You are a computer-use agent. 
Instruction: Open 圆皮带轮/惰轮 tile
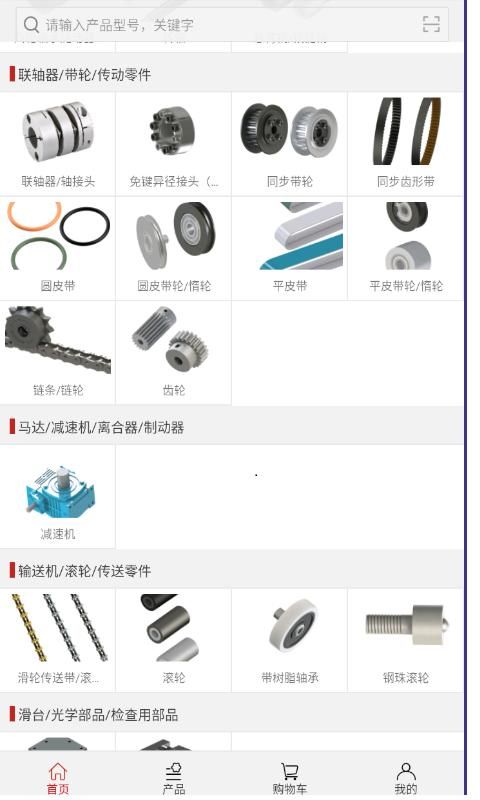pos(173,248)
